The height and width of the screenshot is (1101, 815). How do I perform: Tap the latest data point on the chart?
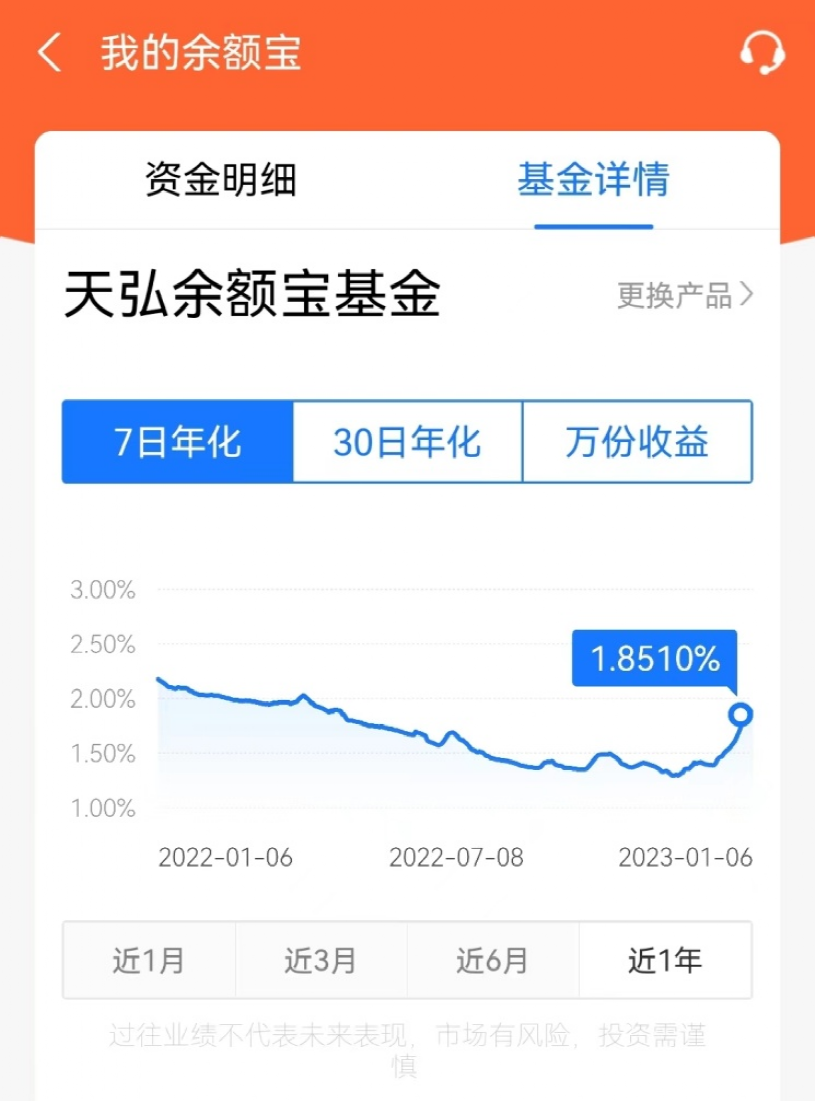click(x=740, y=714)
